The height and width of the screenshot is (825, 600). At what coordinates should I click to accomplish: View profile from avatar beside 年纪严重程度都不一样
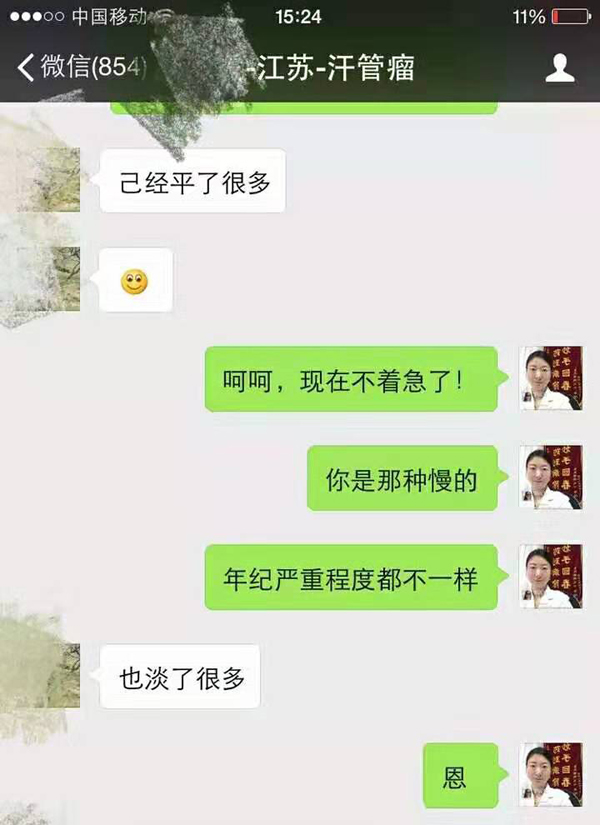550,576
